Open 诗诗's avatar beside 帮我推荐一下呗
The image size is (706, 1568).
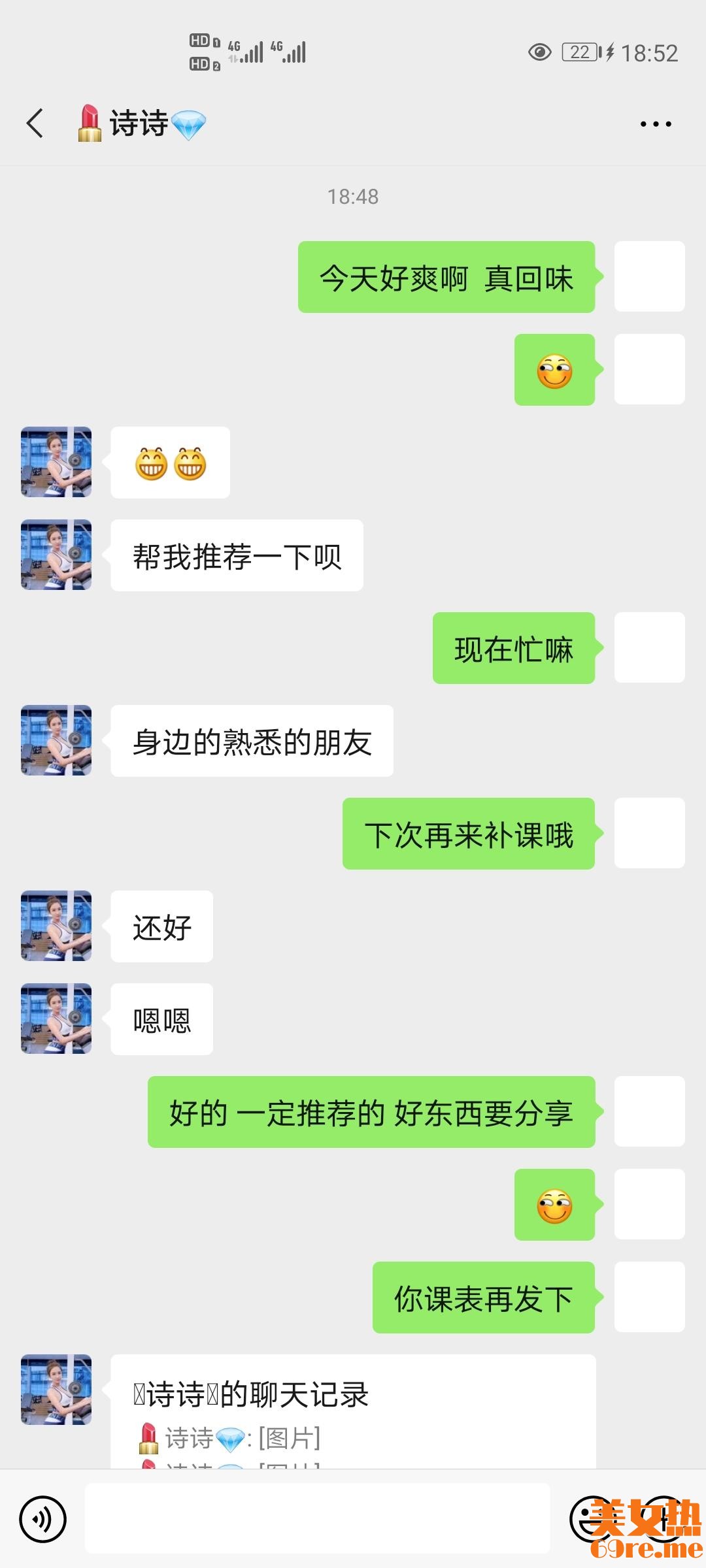pyautogui.click(x=56, y=555)
